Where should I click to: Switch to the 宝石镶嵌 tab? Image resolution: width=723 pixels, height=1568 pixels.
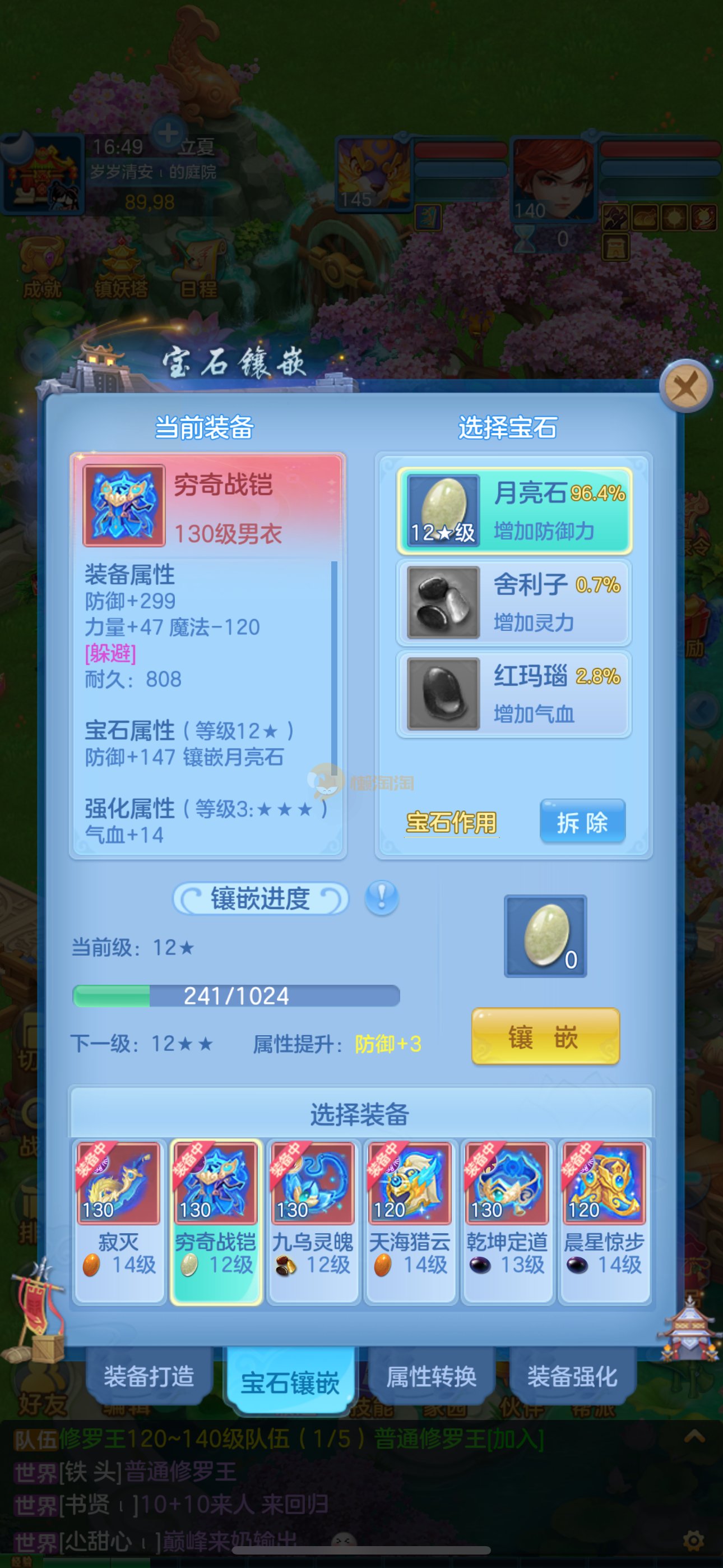[x=290, y=1382]
